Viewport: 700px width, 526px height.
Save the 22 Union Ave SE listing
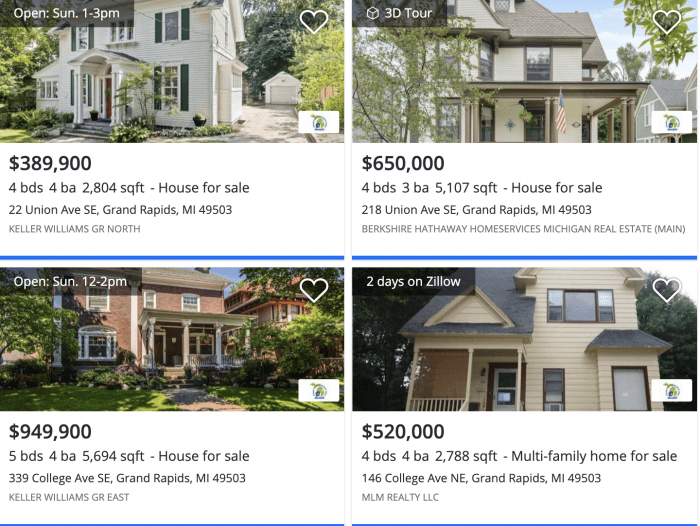click(314, 22)
